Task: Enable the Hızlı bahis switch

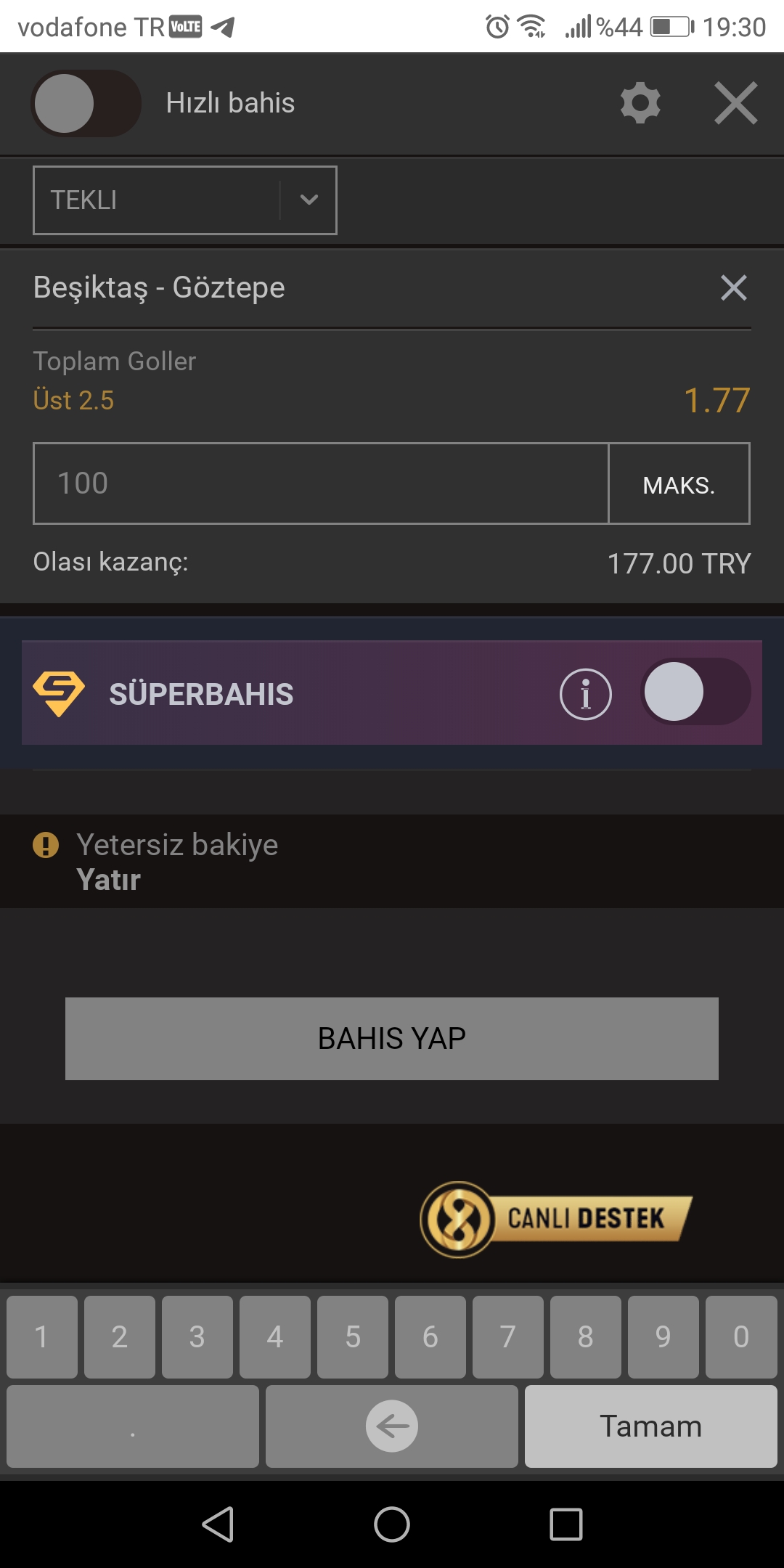Action: pyautogui.click(x=86, y=103)
